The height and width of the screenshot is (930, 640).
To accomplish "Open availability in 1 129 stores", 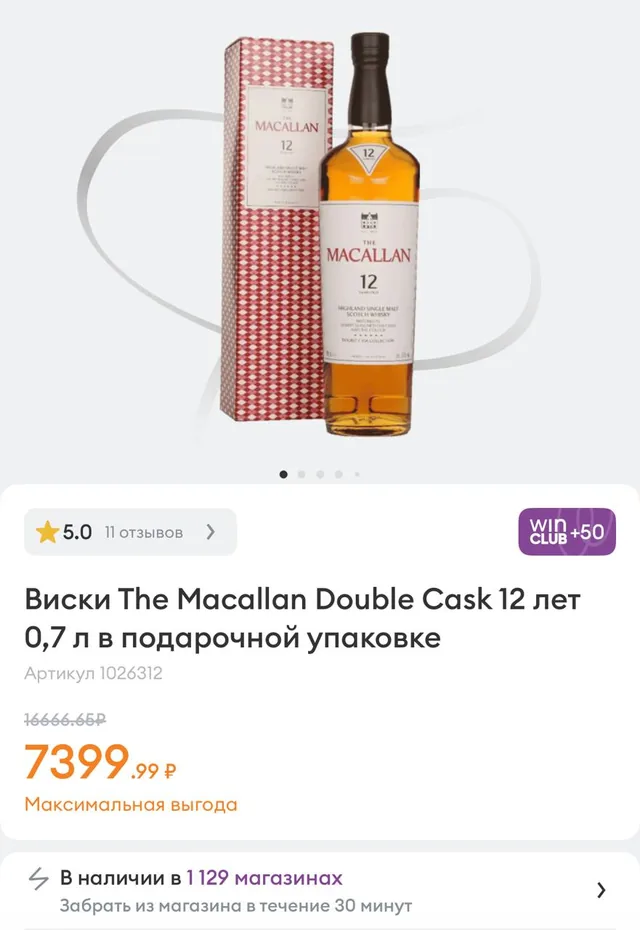I will [320, 891].
